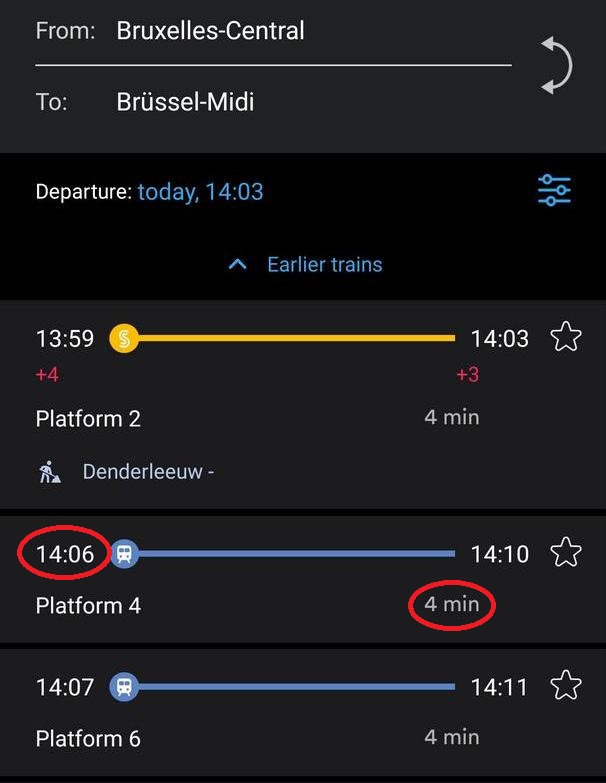The height and width of the screenshot is (783, 606).
Task: Mark the 14:07 train as favorite
Action: coord(566,686)
